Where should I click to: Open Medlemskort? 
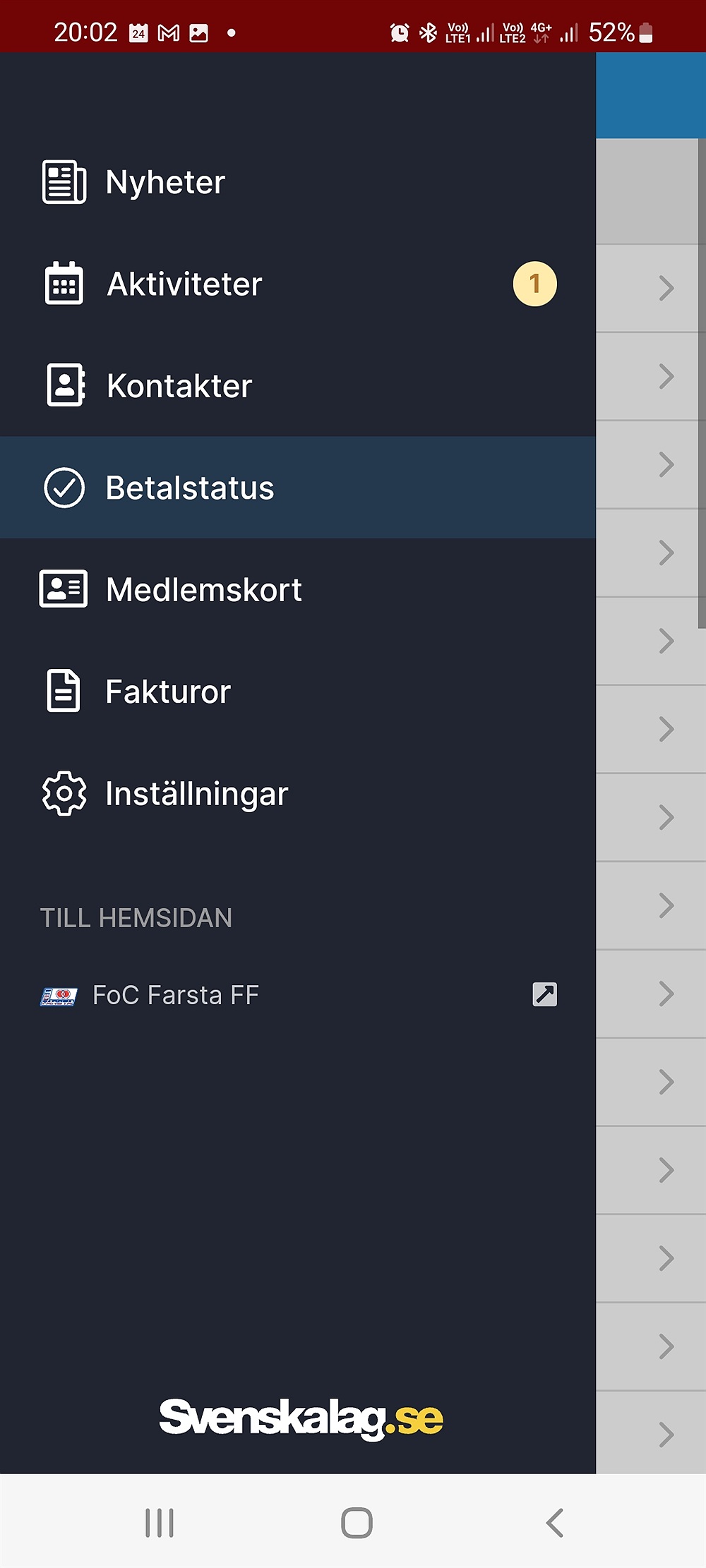click(297, 589)
